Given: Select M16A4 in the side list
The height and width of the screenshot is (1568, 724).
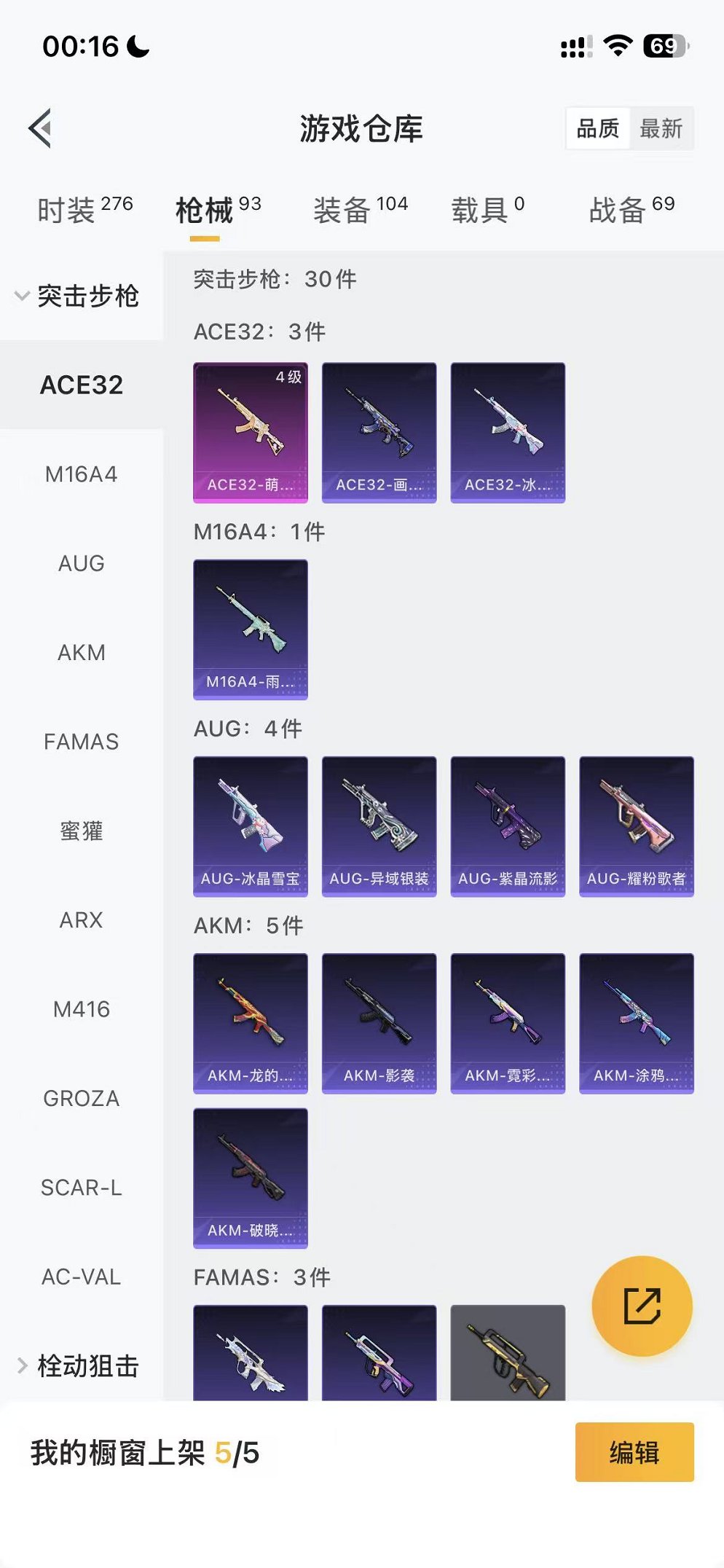Looking at the screenshot, I should tap(81, 474).
